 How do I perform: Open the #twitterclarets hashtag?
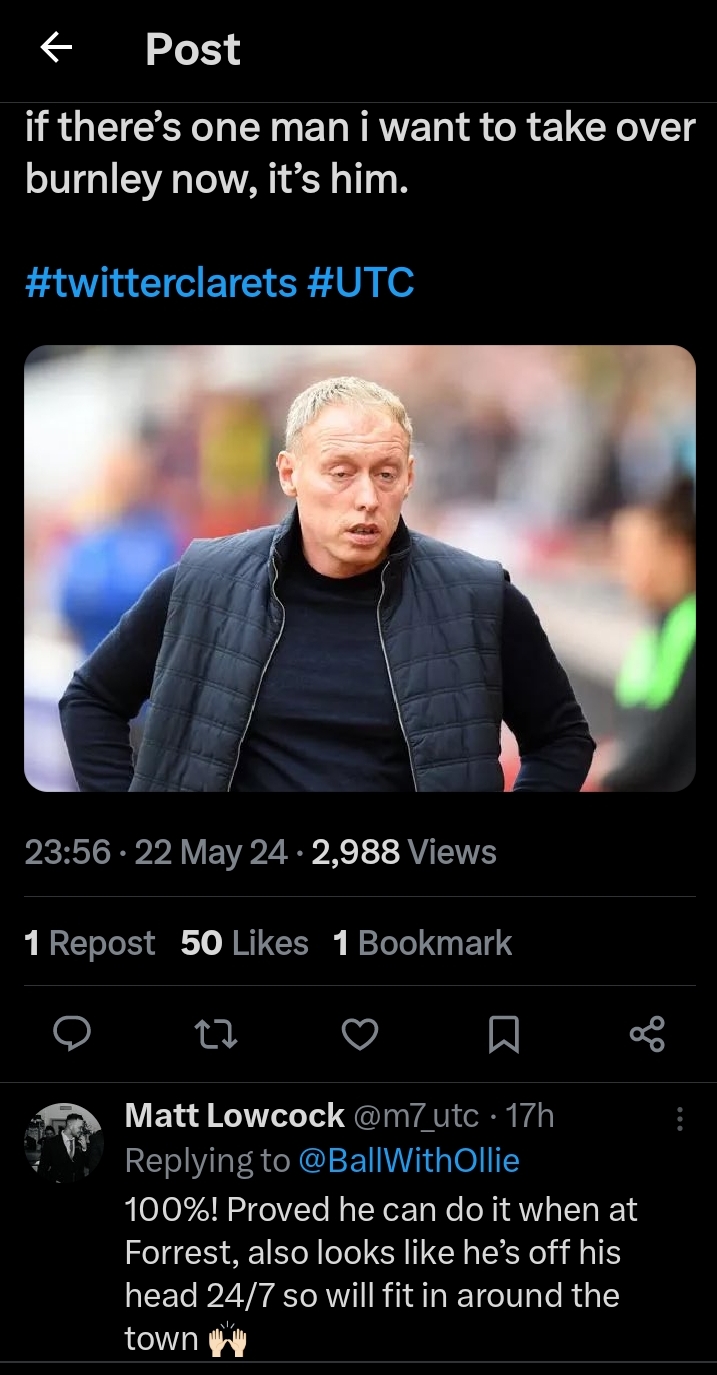[x=160, y=283]
